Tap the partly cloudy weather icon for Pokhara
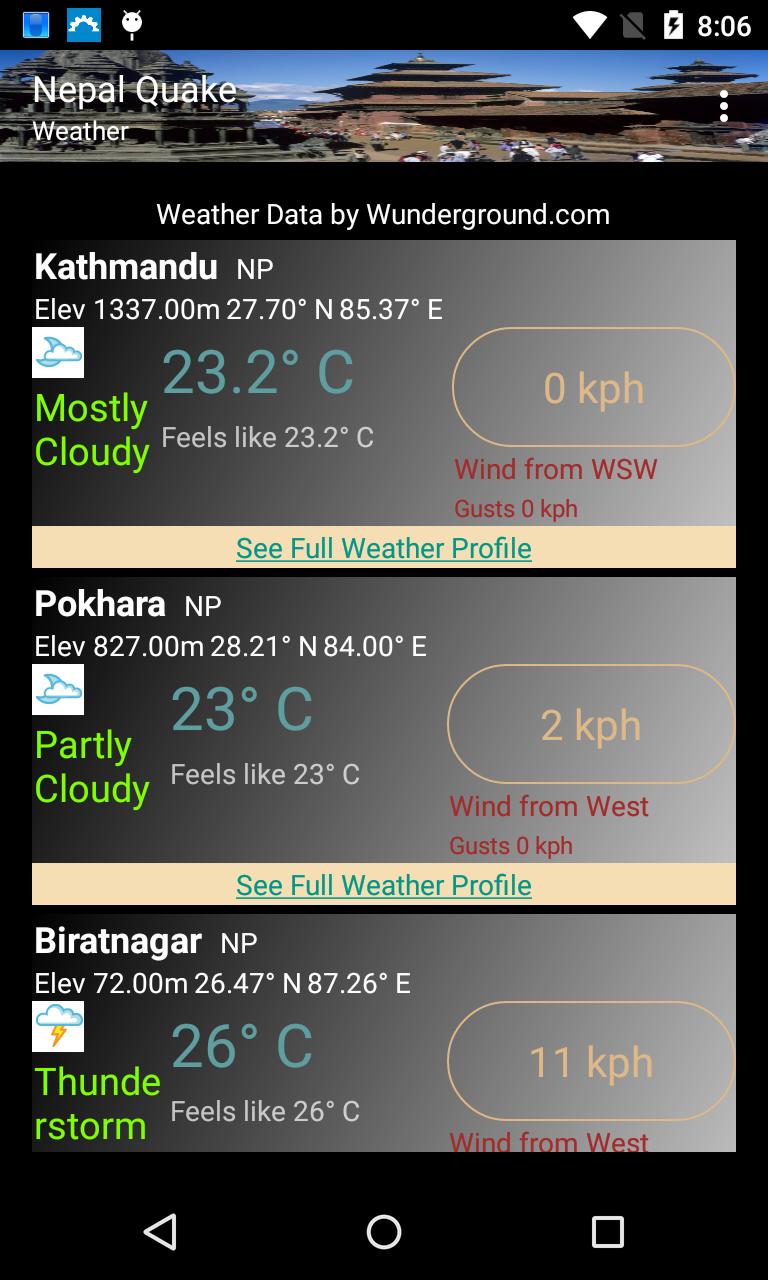The width and height of the screenshot is (768, 1280). pos(57,689)
